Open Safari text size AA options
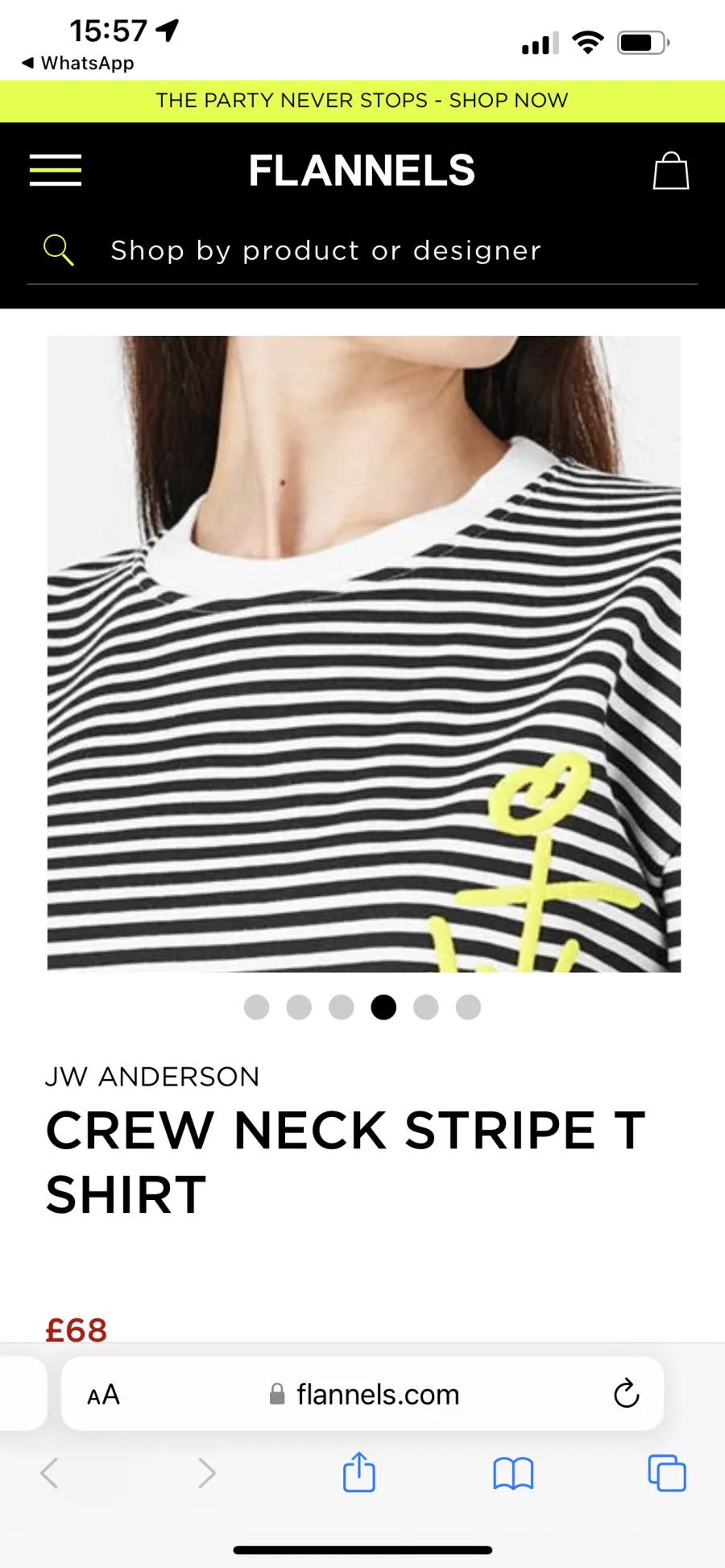This screenshot has width=725, height=1568. pos(103,1394)
